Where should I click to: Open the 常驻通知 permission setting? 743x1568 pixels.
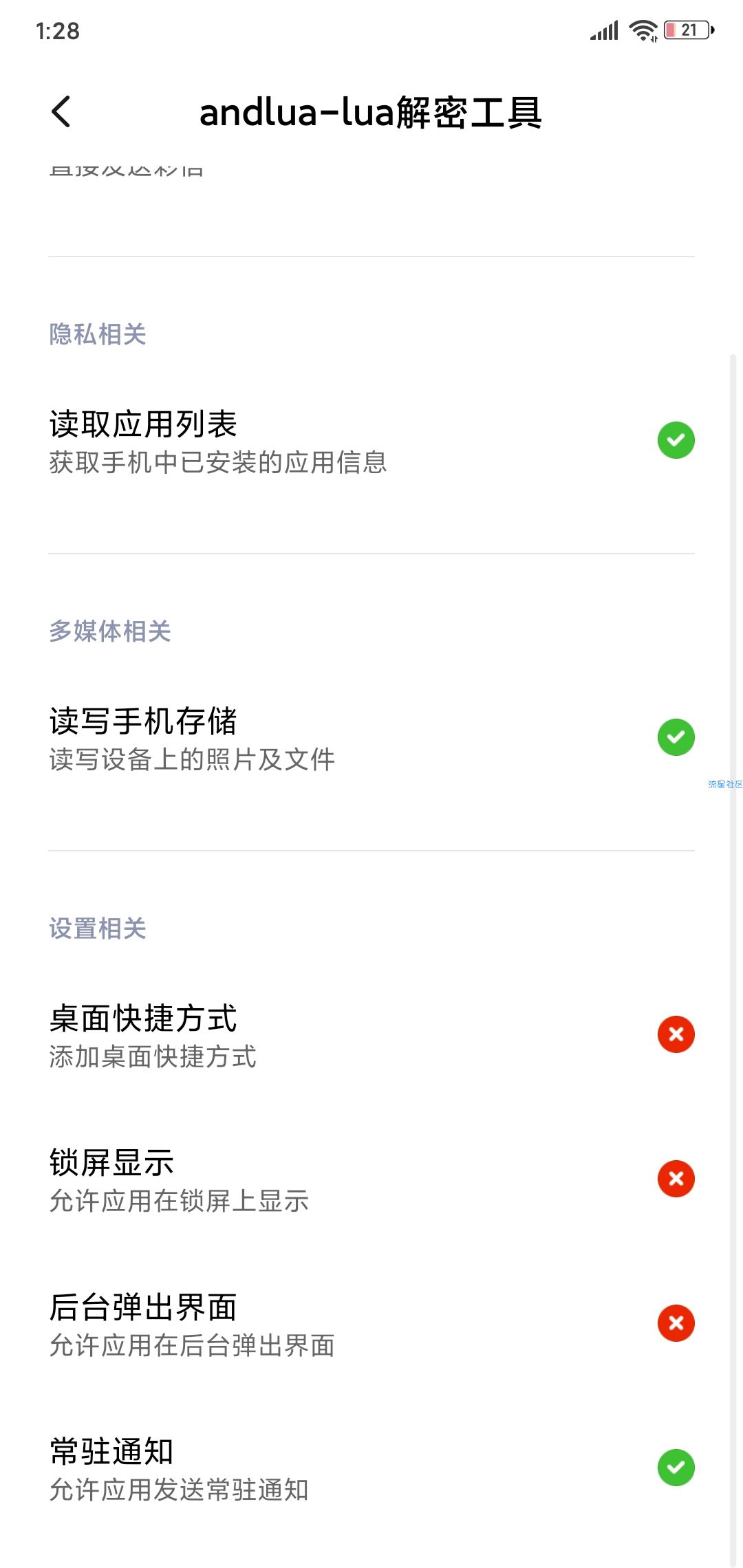click(371, 1469)
